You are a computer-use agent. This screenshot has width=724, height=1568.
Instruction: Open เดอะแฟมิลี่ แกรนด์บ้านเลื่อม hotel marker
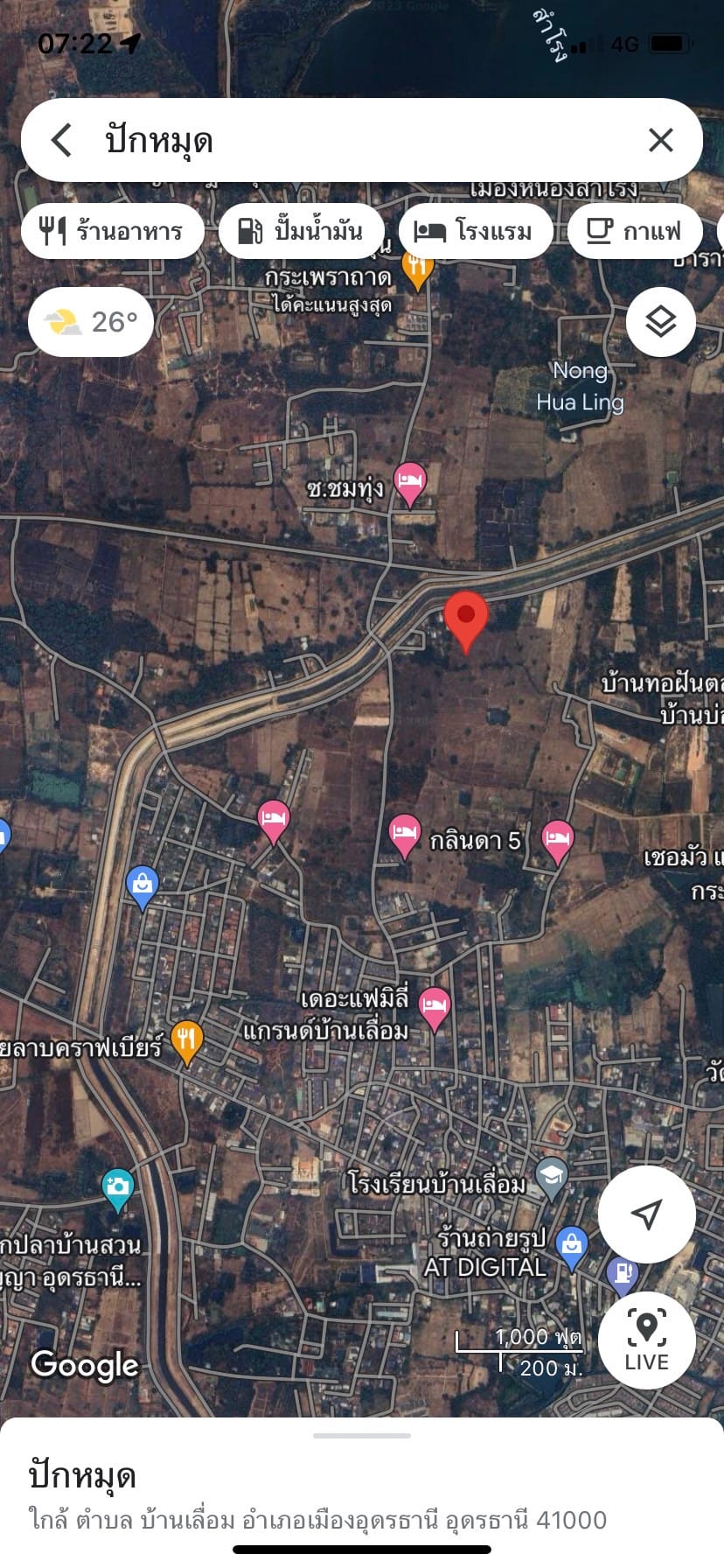point(435,1009)
